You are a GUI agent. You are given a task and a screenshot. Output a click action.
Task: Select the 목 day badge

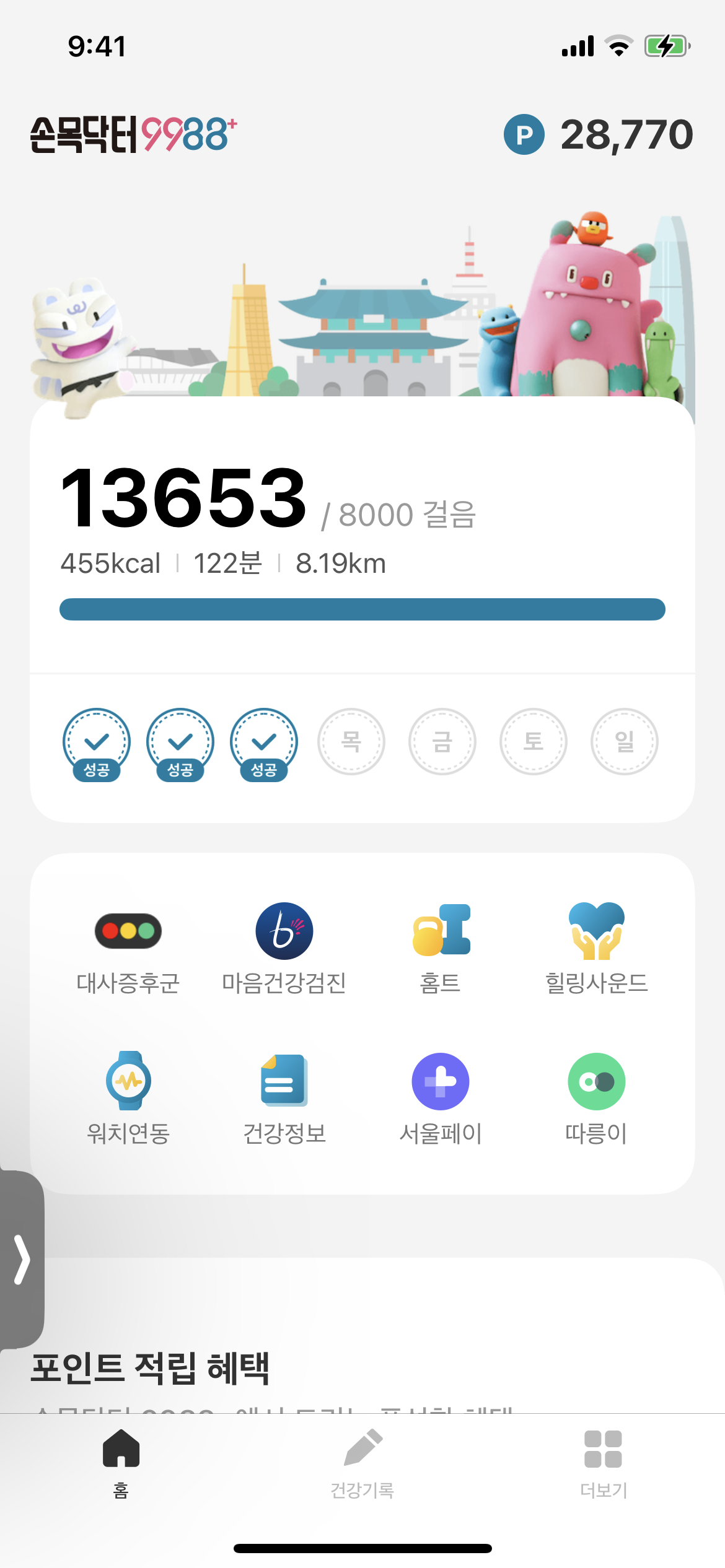pyautogui.click(x=351, y=741)
